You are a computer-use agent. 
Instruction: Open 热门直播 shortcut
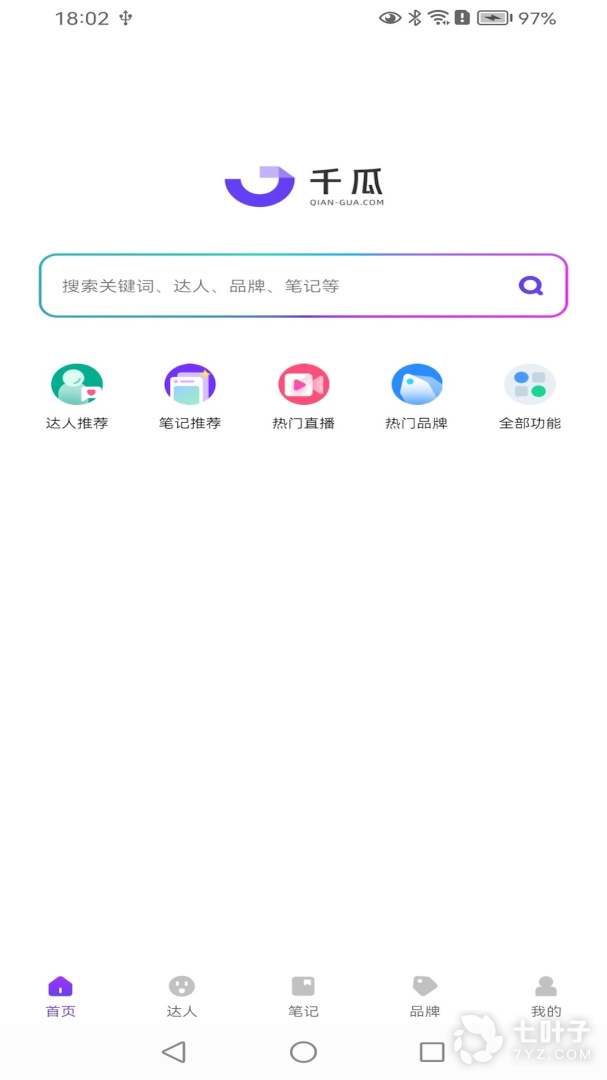point(303,397)
